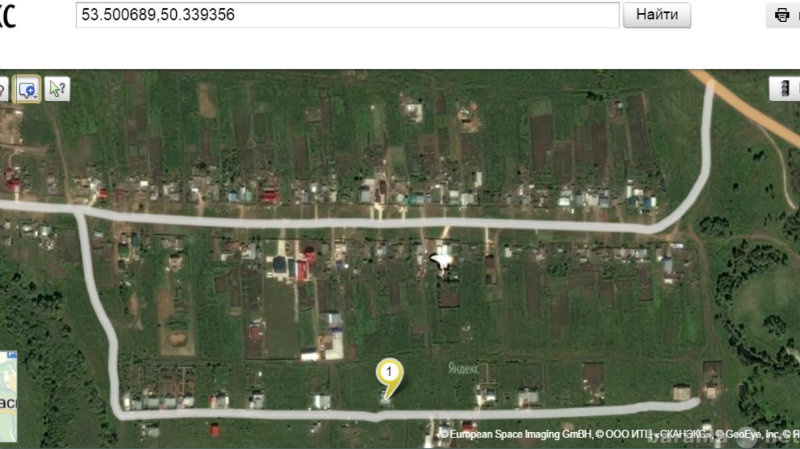Open map marker number 1
The height and width of the screenshot is (449, 800).
[x=389, y=375]
